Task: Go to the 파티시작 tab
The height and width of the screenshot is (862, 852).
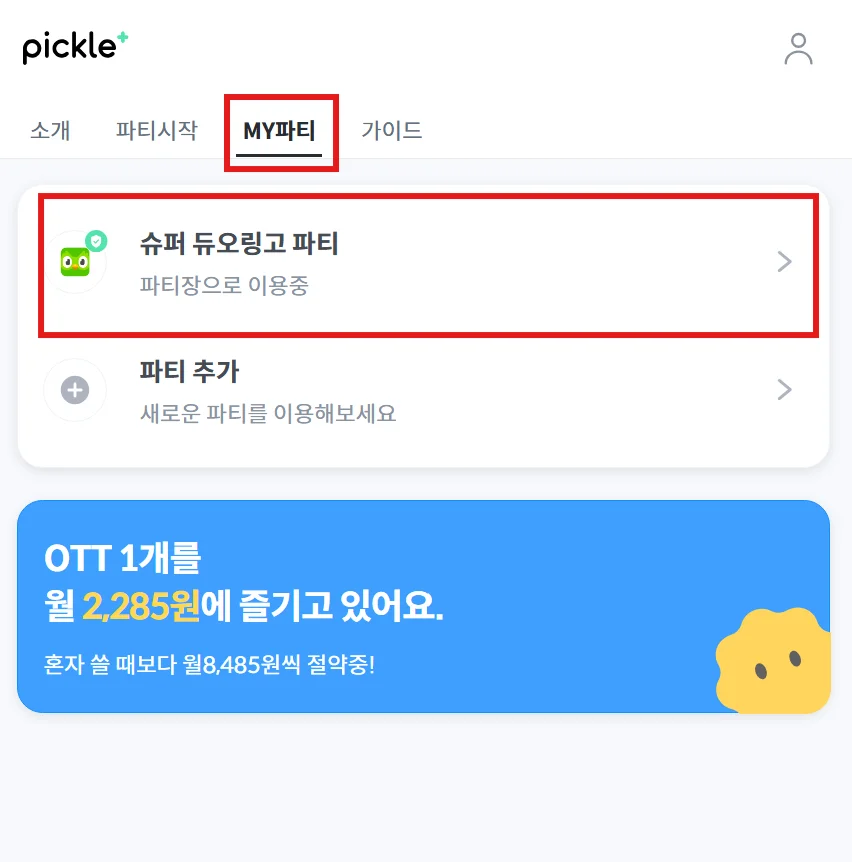Action: 157,130
